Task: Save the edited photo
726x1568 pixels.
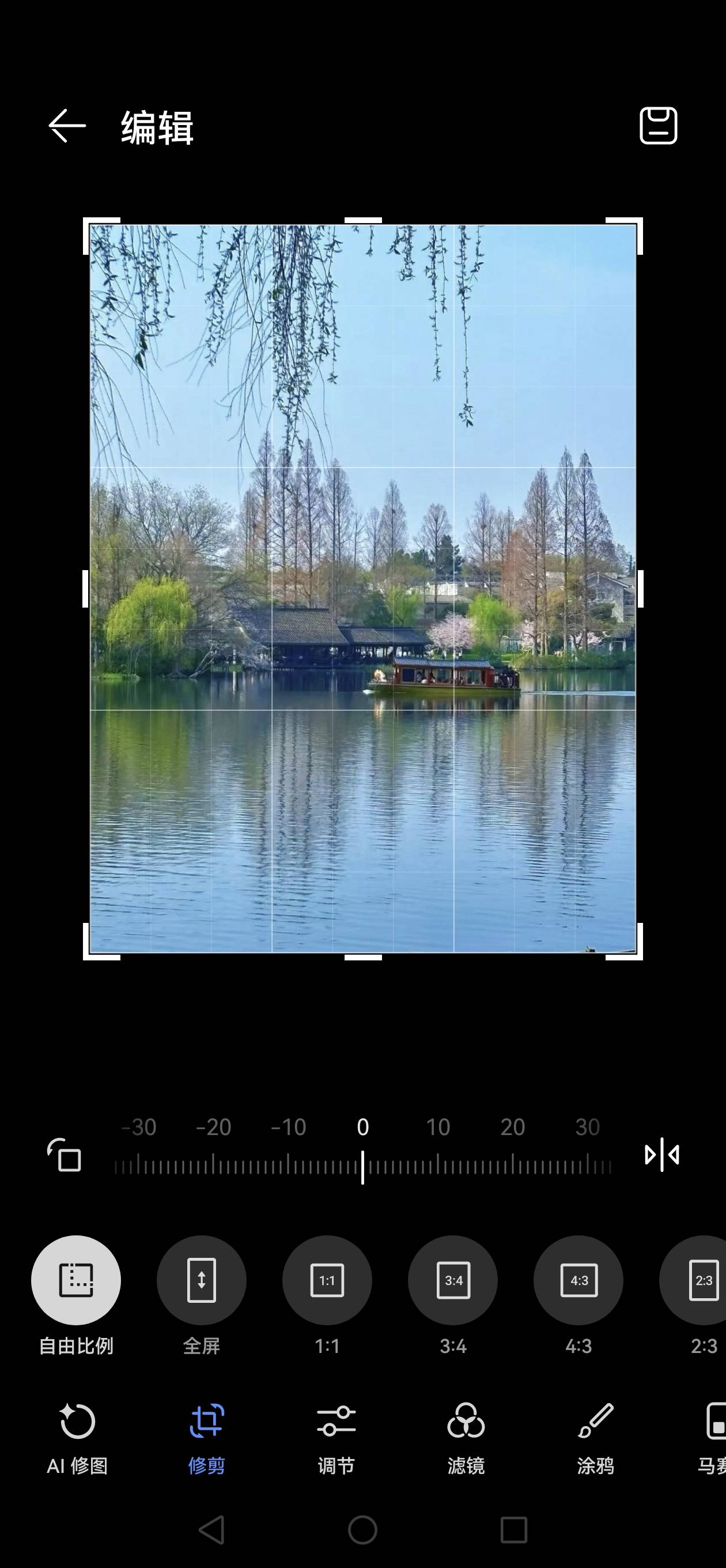Action: 658,126
